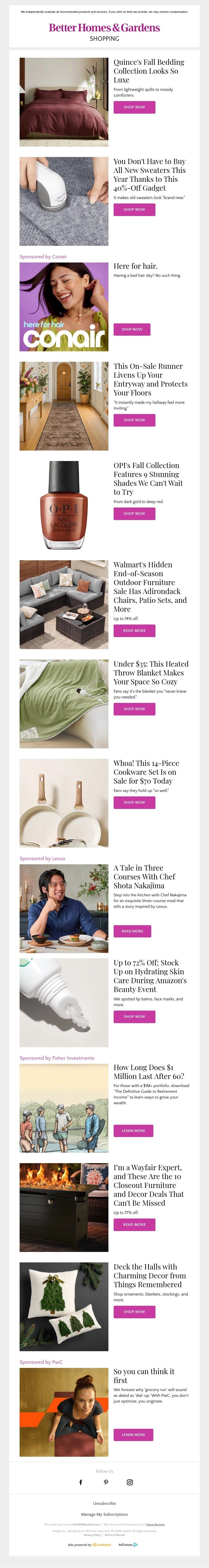This screenshot has height=1568, width=209.
Task: Shop Things Remembered holiday decor
Action: pyautogui.click(x=134, y=1312)
